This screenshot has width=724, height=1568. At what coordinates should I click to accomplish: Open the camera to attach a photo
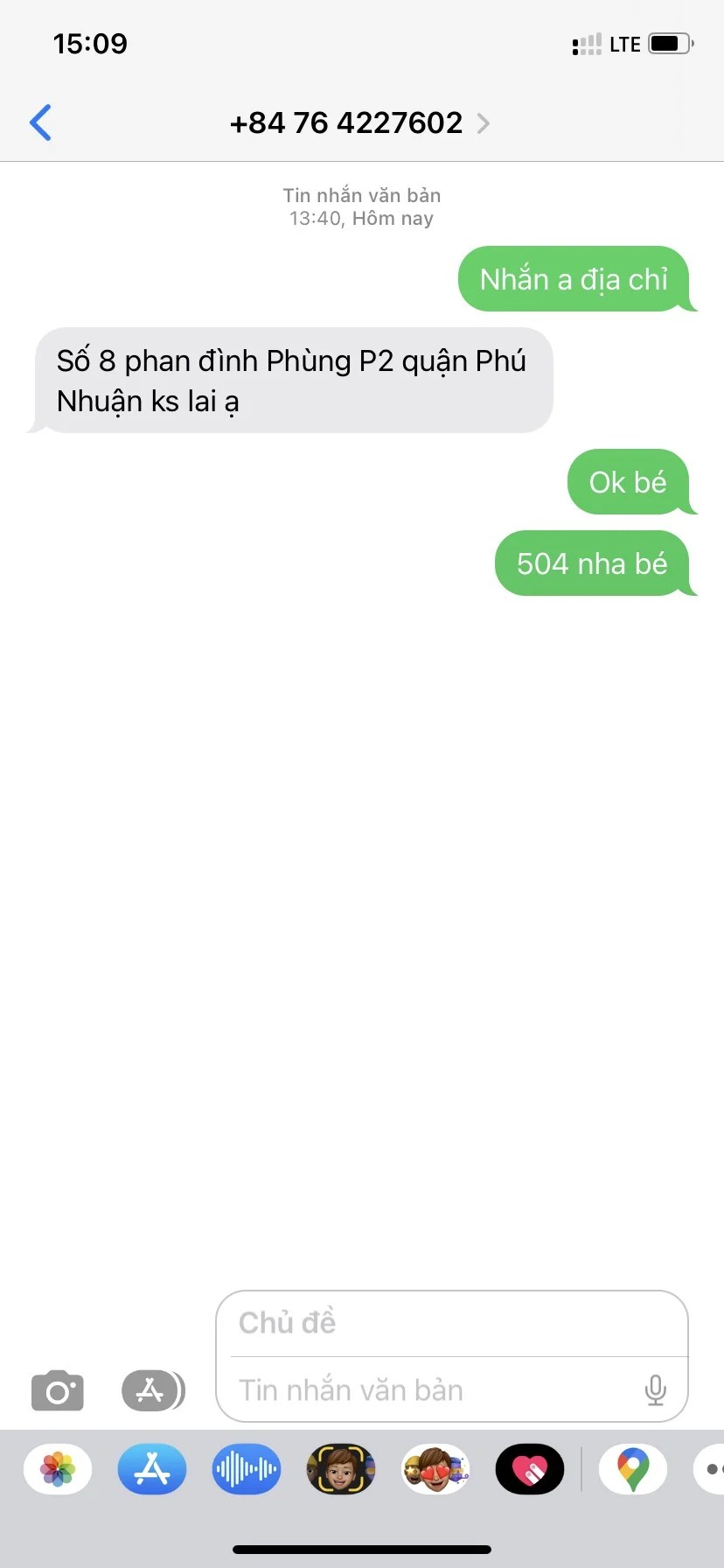58,1390
